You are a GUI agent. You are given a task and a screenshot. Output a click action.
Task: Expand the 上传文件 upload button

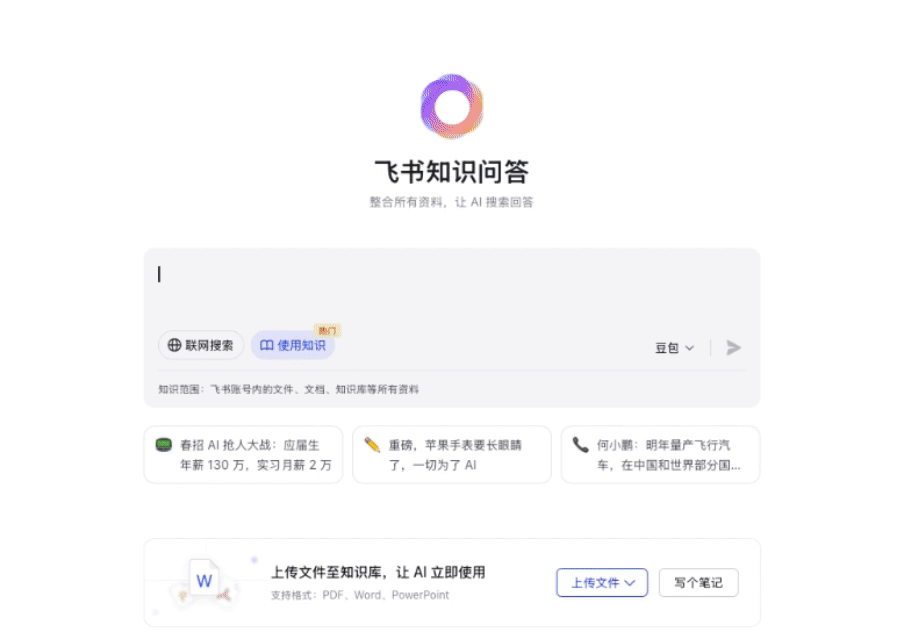coord(602,582)
